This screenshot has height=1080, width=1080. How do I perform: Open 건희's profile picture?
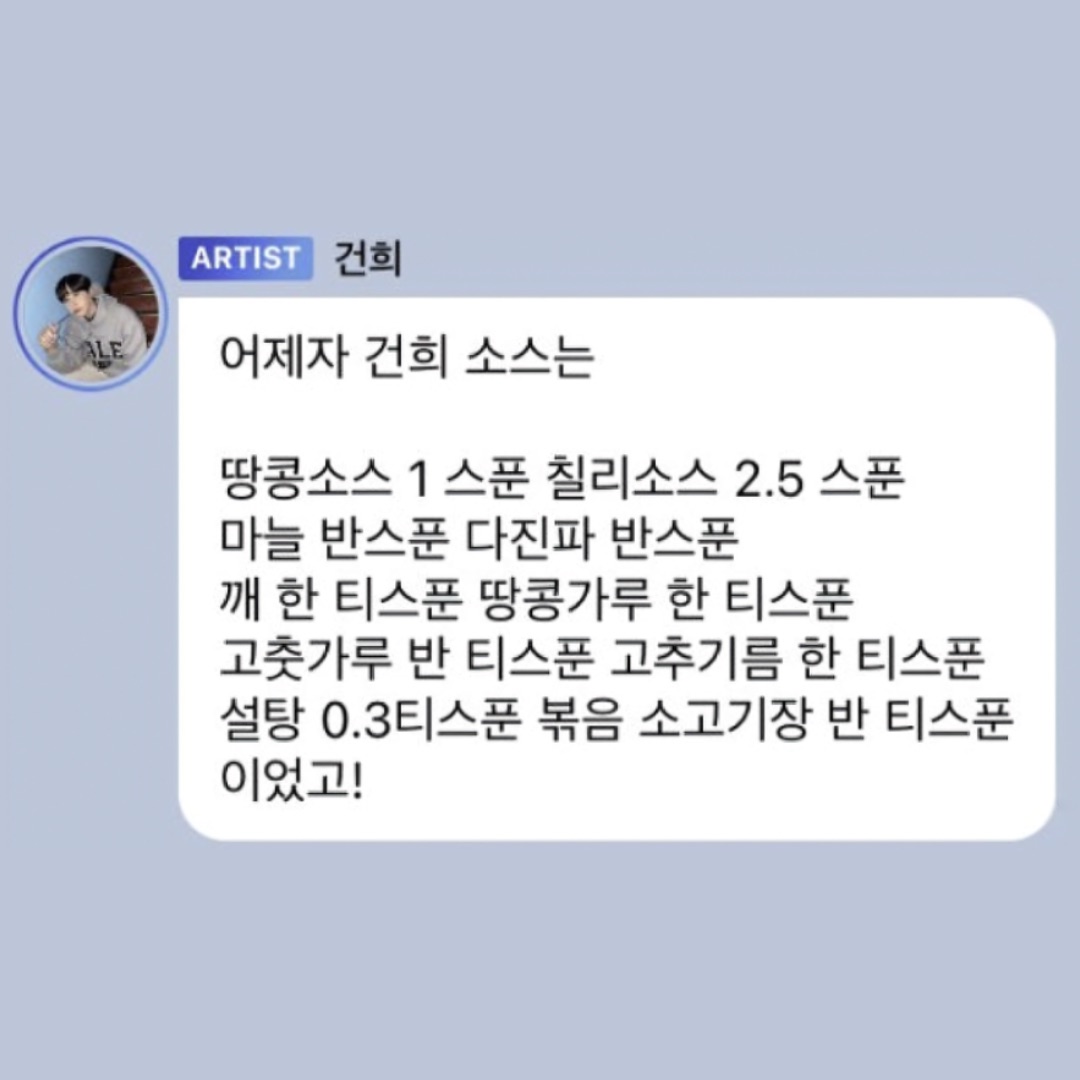point(90,314)
